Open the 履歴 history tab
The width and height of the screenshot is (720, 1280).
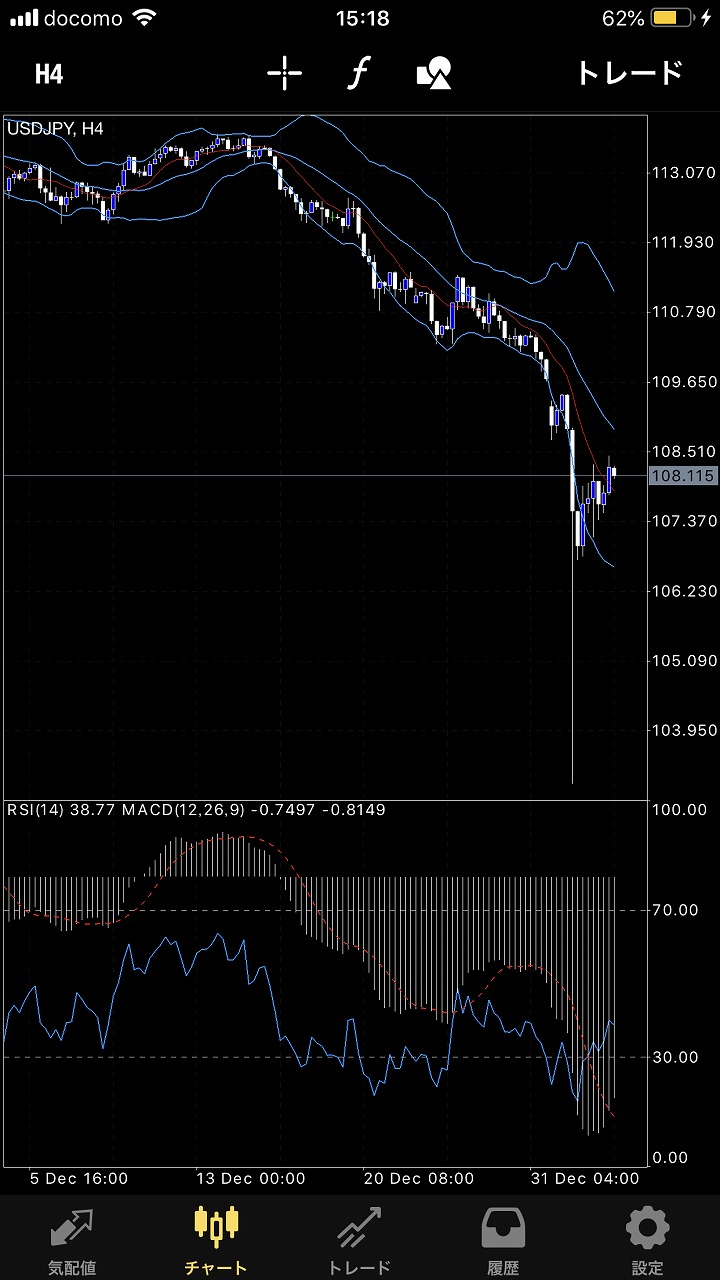pyautogui.click(x=504, y=1240)
